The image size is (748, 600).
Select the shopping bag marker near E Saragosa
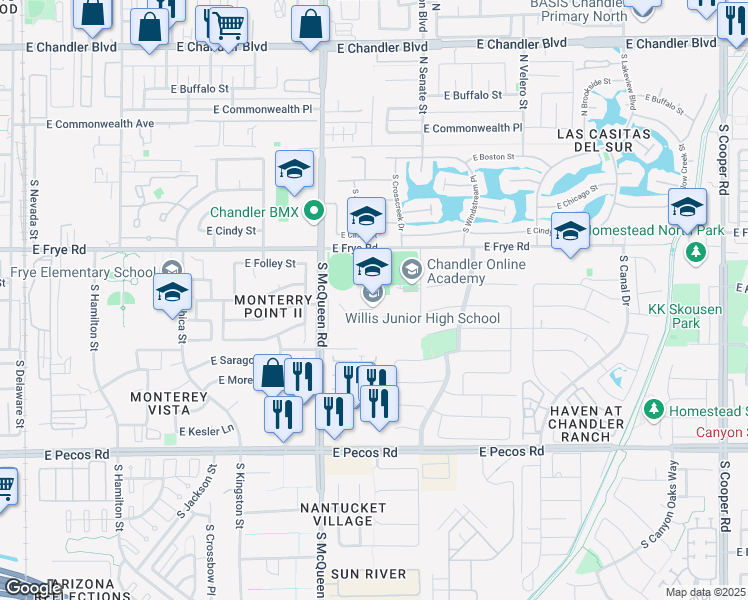(x=272, y=373)
